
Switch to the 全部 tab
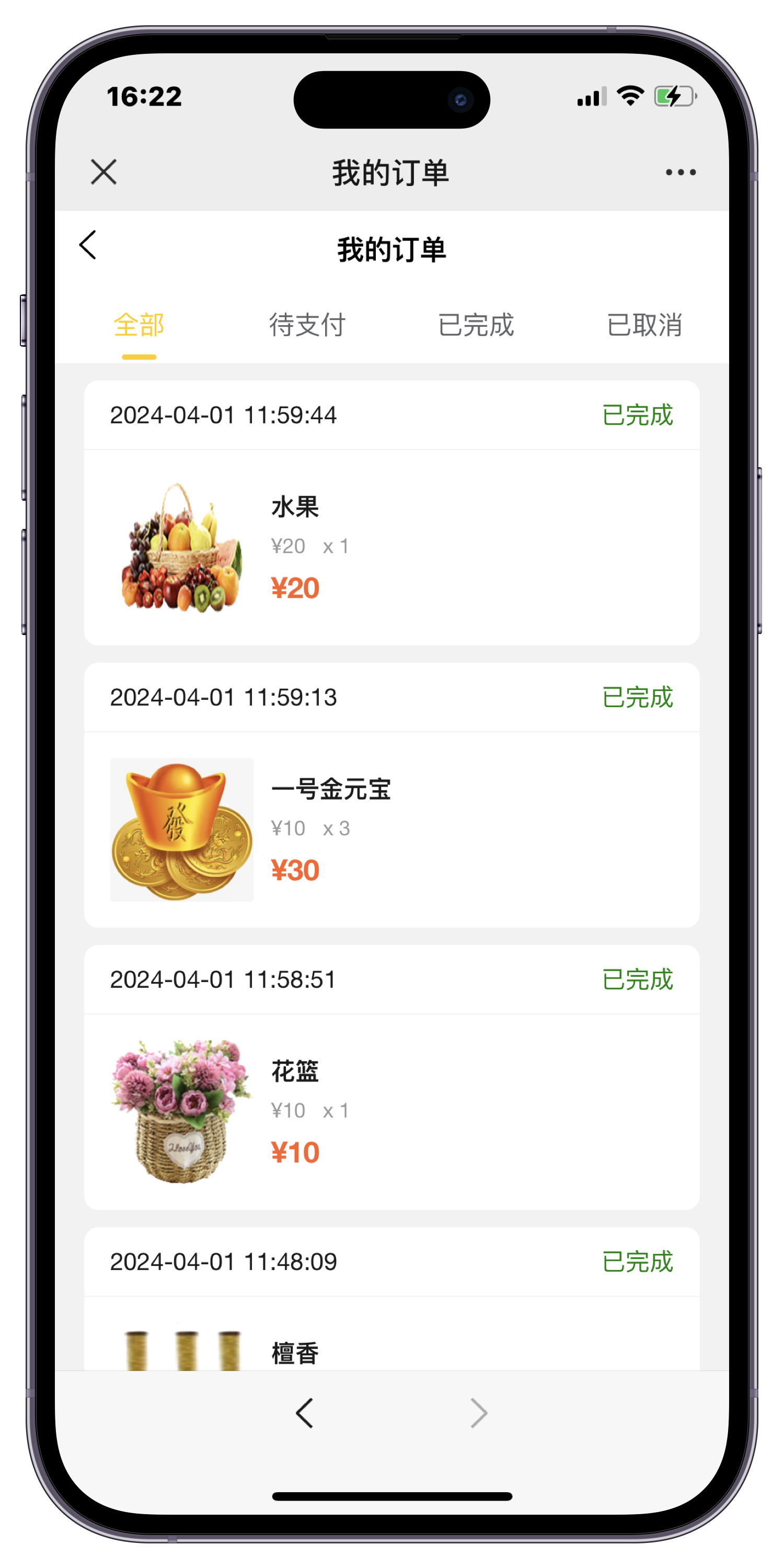click(x=139, y=325)
